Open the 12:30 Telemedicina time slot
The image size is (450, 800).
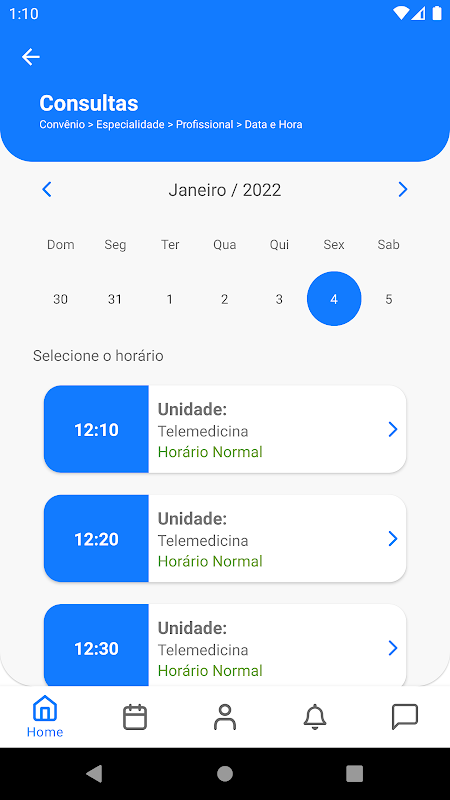225,645
